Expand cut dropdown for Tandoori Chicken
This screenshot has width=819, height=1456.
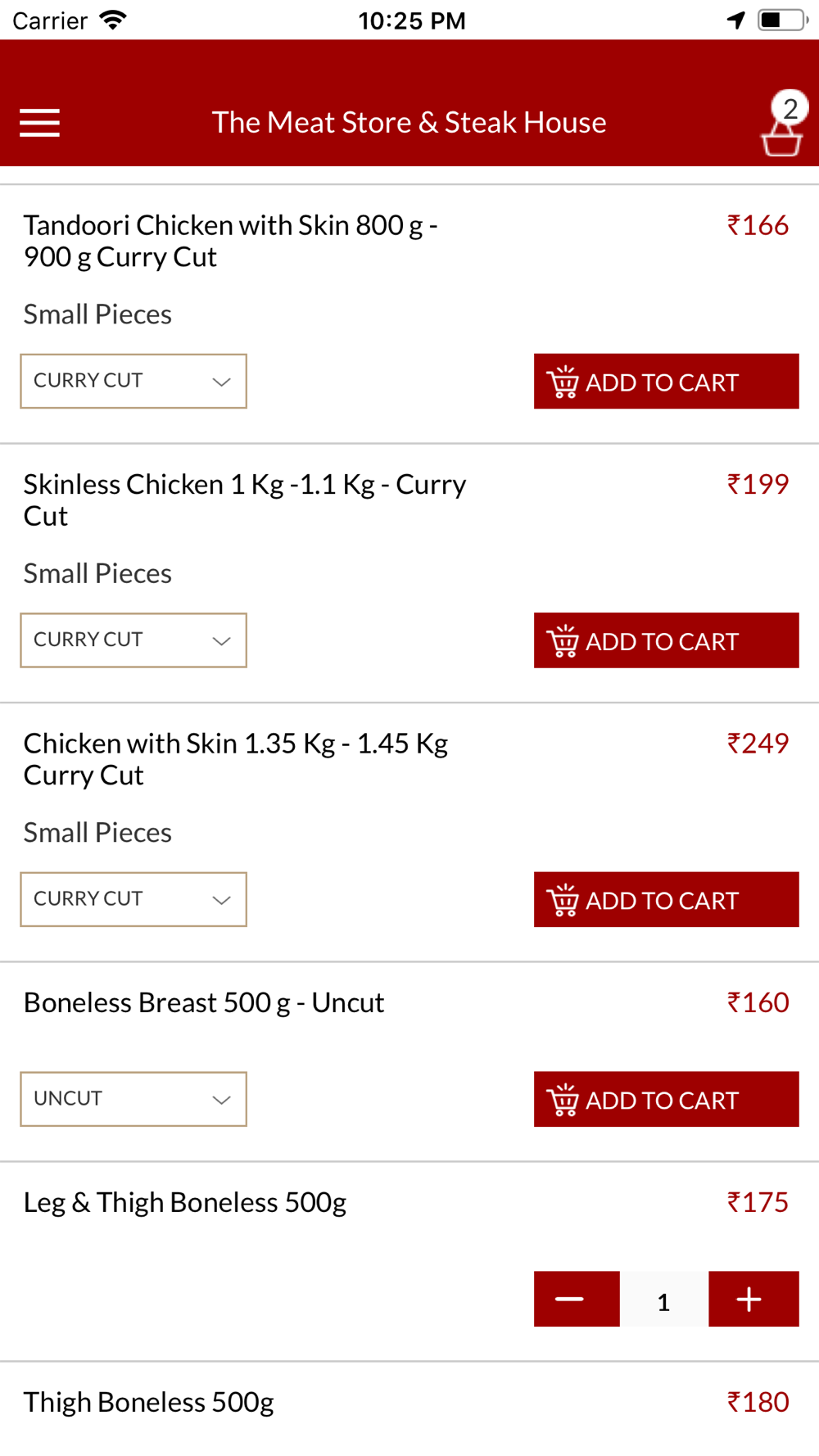click(133, 381)
